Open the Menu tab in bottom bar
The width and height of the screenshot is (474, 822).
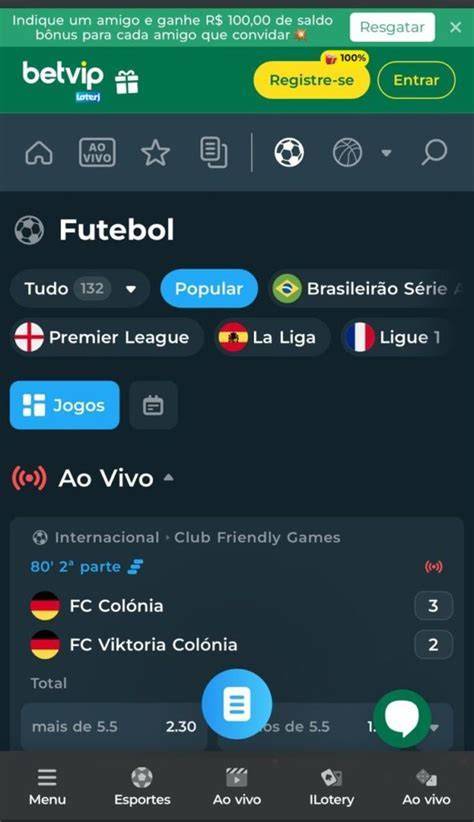[x=47, y=786]
